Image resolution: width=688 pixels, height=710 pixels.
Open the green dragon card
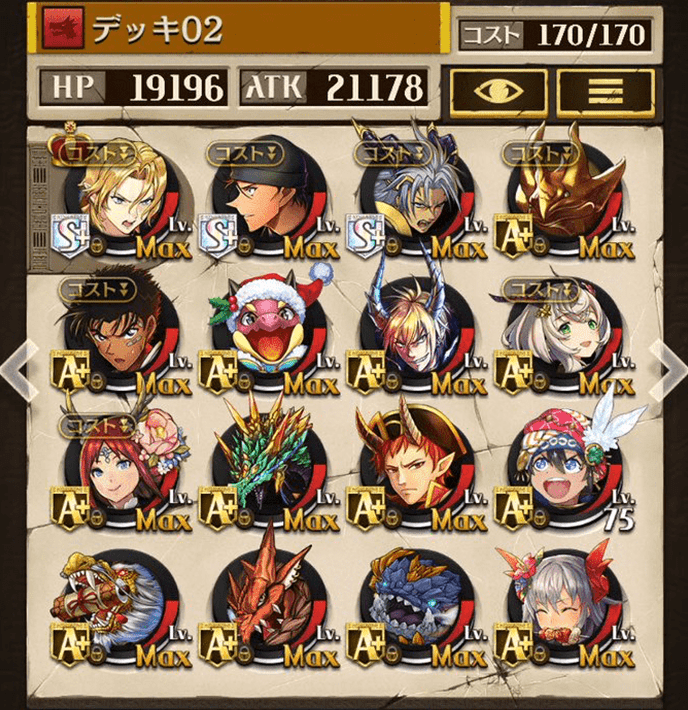pos(266,470)
